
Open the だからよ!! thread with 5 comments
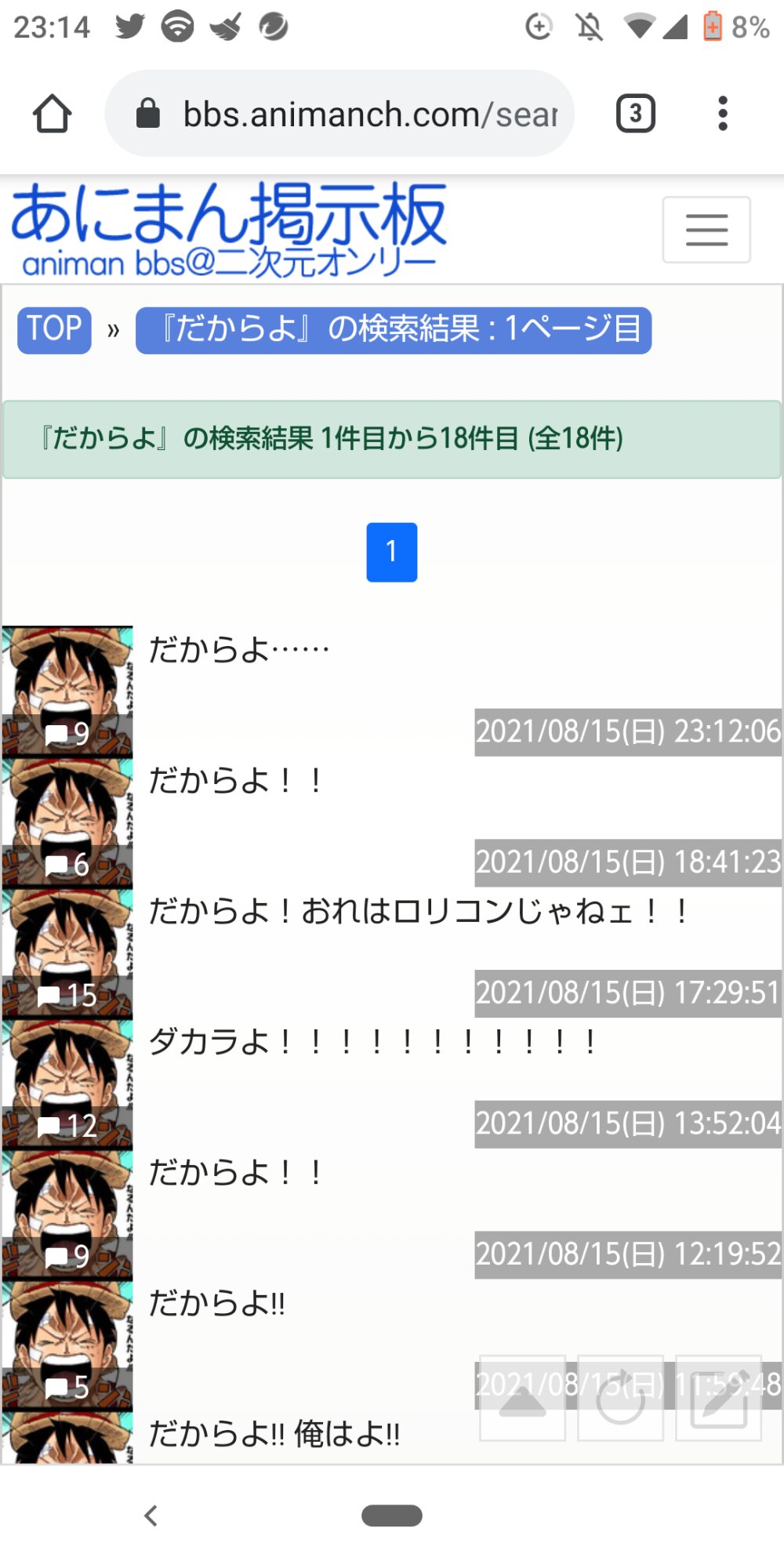tap(217, 1304)
